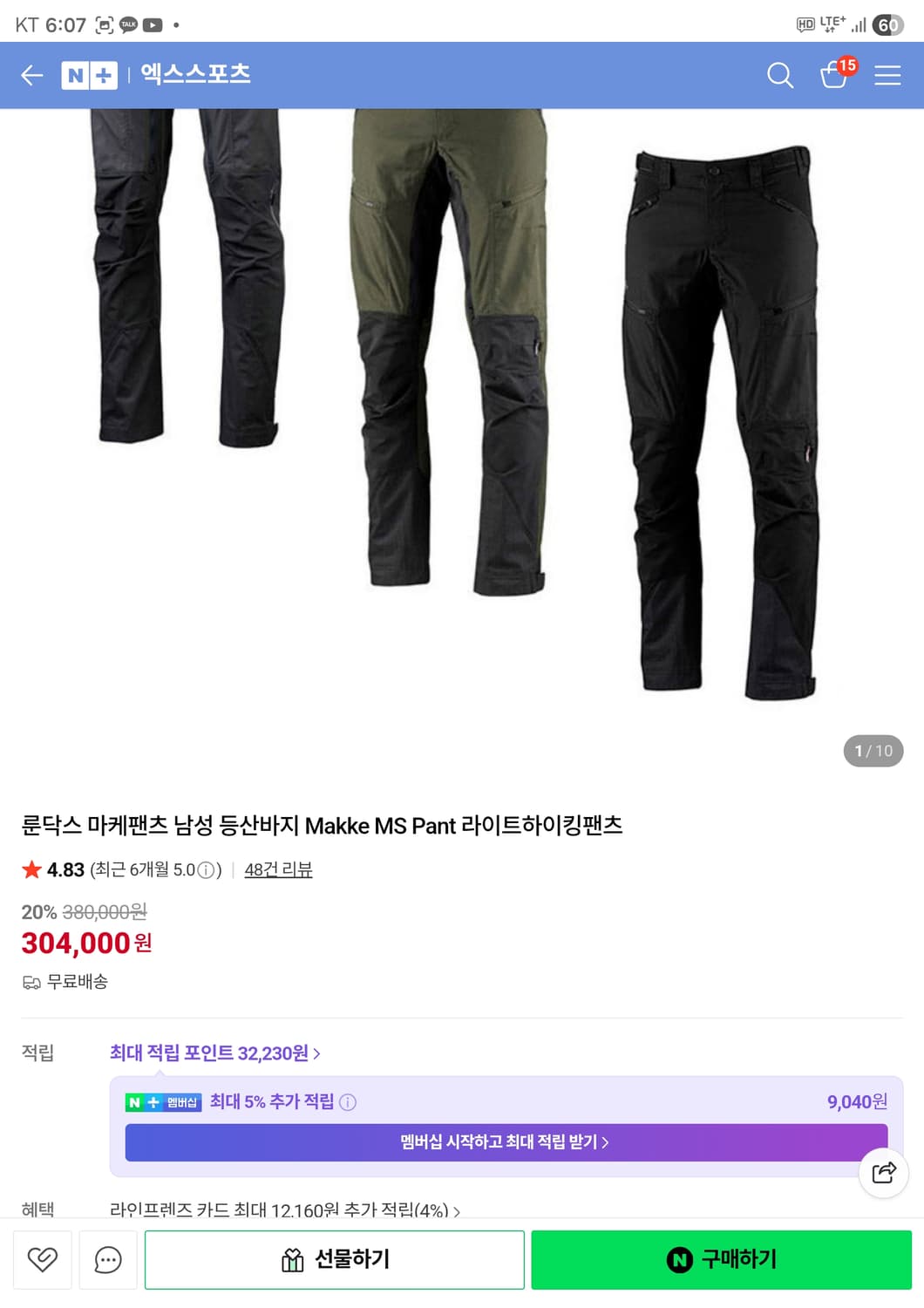
Task: Open the search icon in the top bar
Action: tap(780, 75)
